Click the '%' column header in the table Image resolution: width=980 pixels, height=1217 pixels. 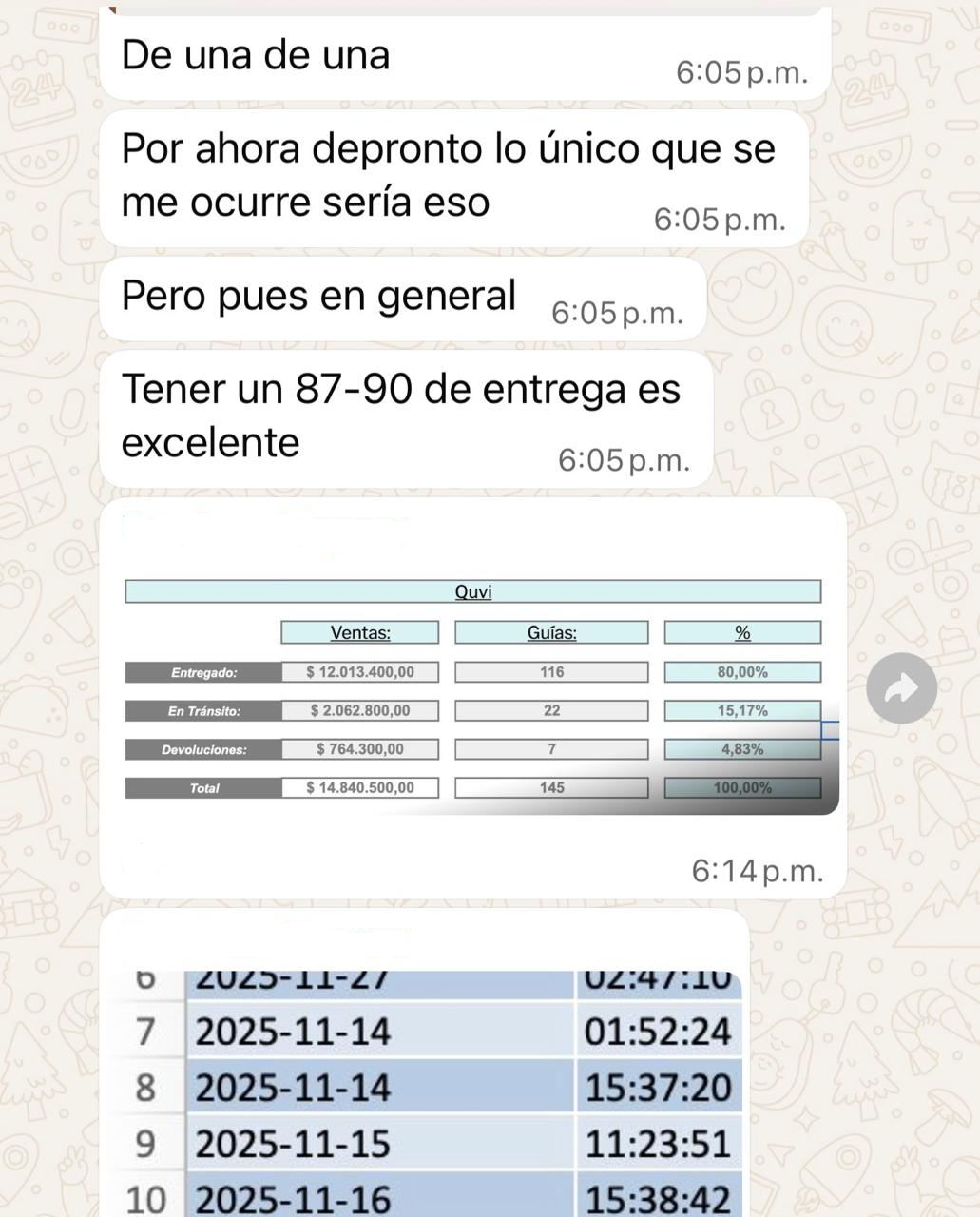[x=742, y=630]
